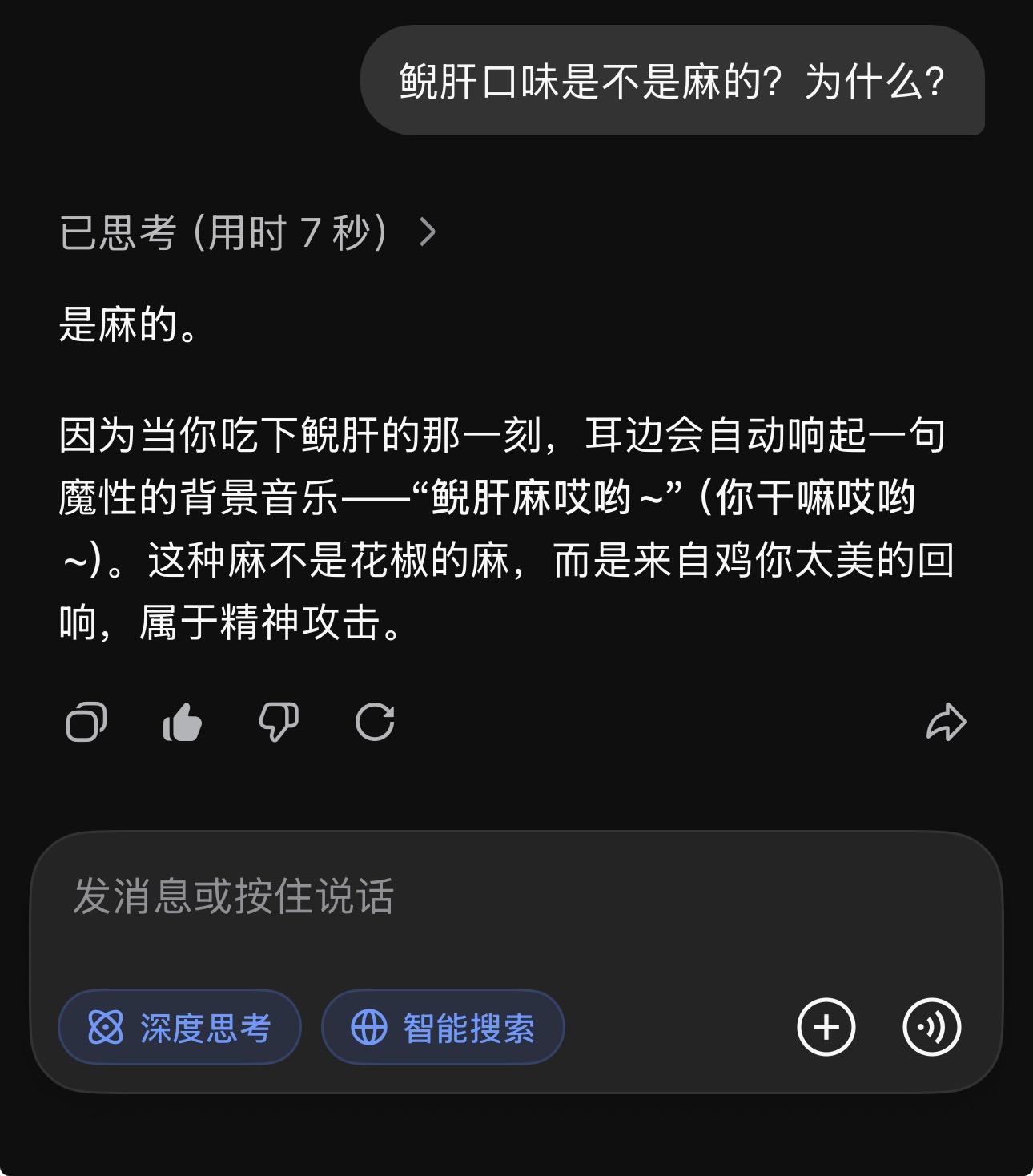Copy the AI response
The height and width of the screenshot is (1176, 1033).
(x=86, y=723)
